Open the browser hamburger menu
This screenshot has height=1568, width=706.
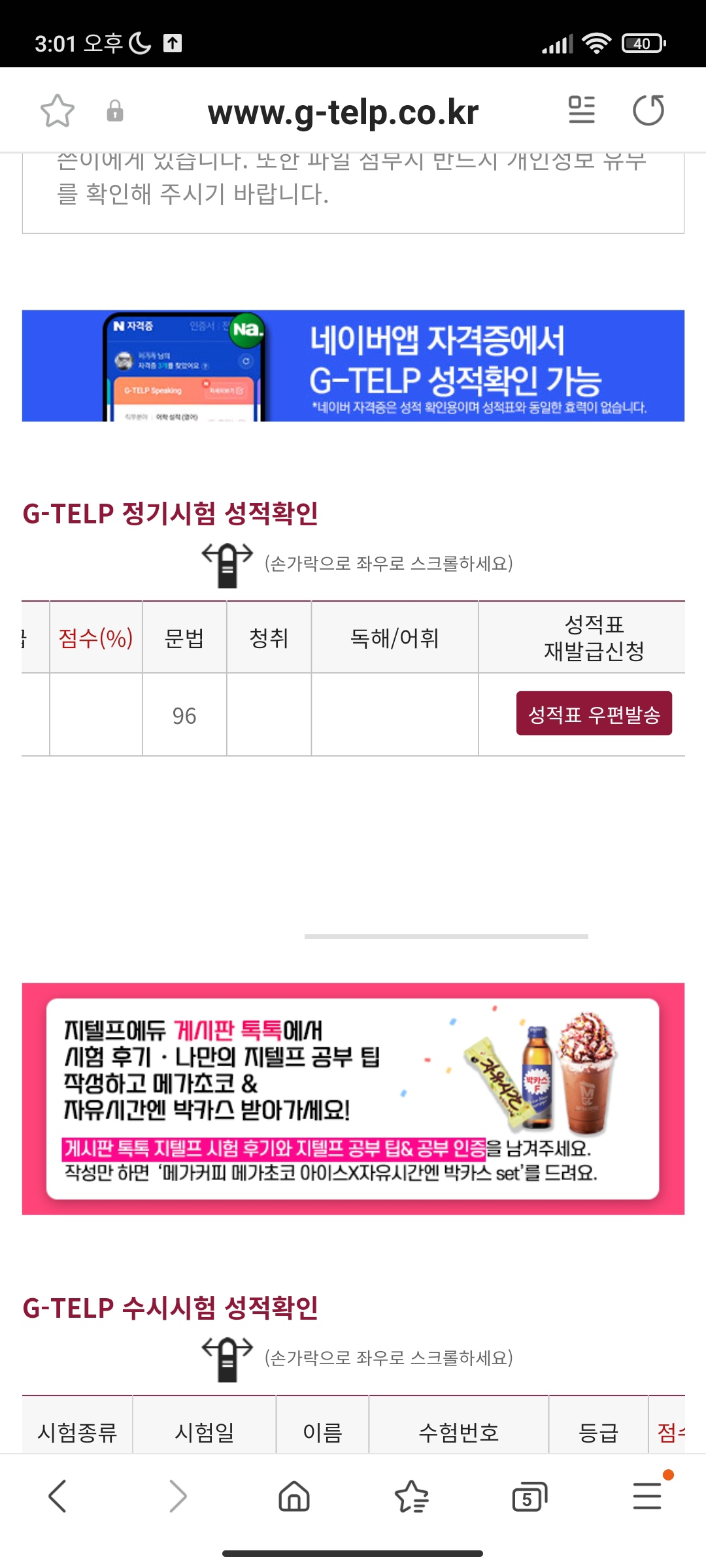coord(647,1496)
